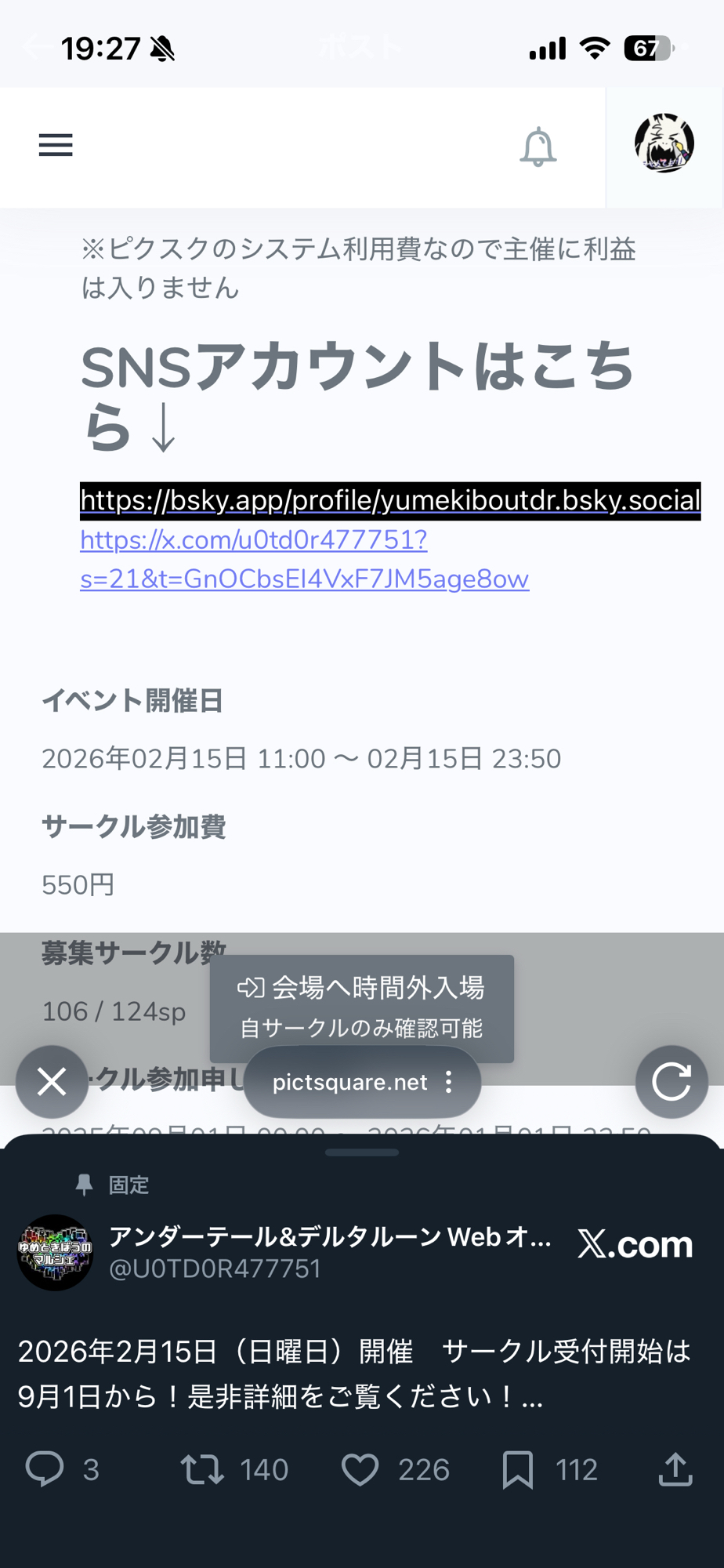Reply to the pinned post

[x=45, y=1469]
